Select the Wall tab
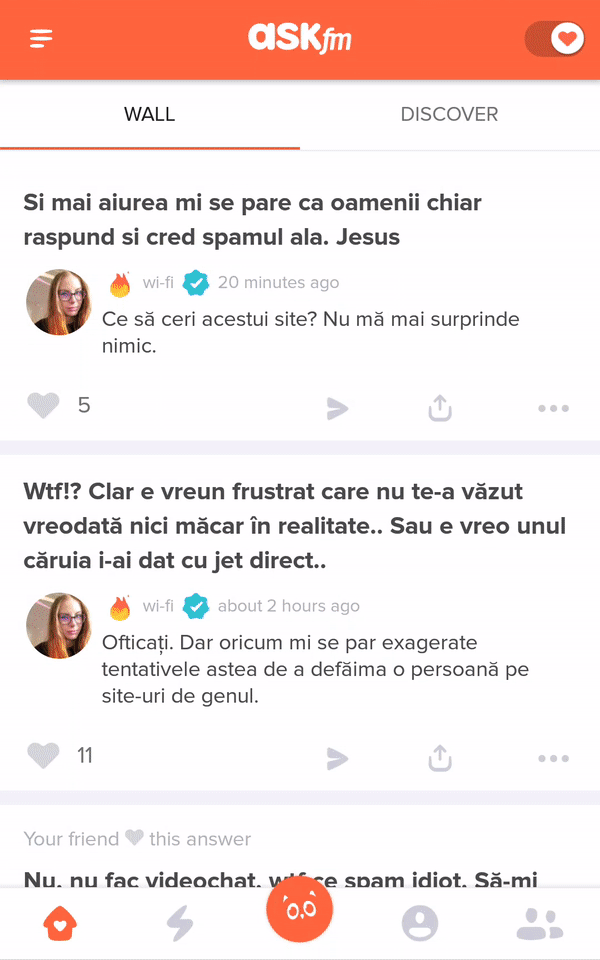The width and height of the screenshot is (600, 960). (x=149, y=114)
